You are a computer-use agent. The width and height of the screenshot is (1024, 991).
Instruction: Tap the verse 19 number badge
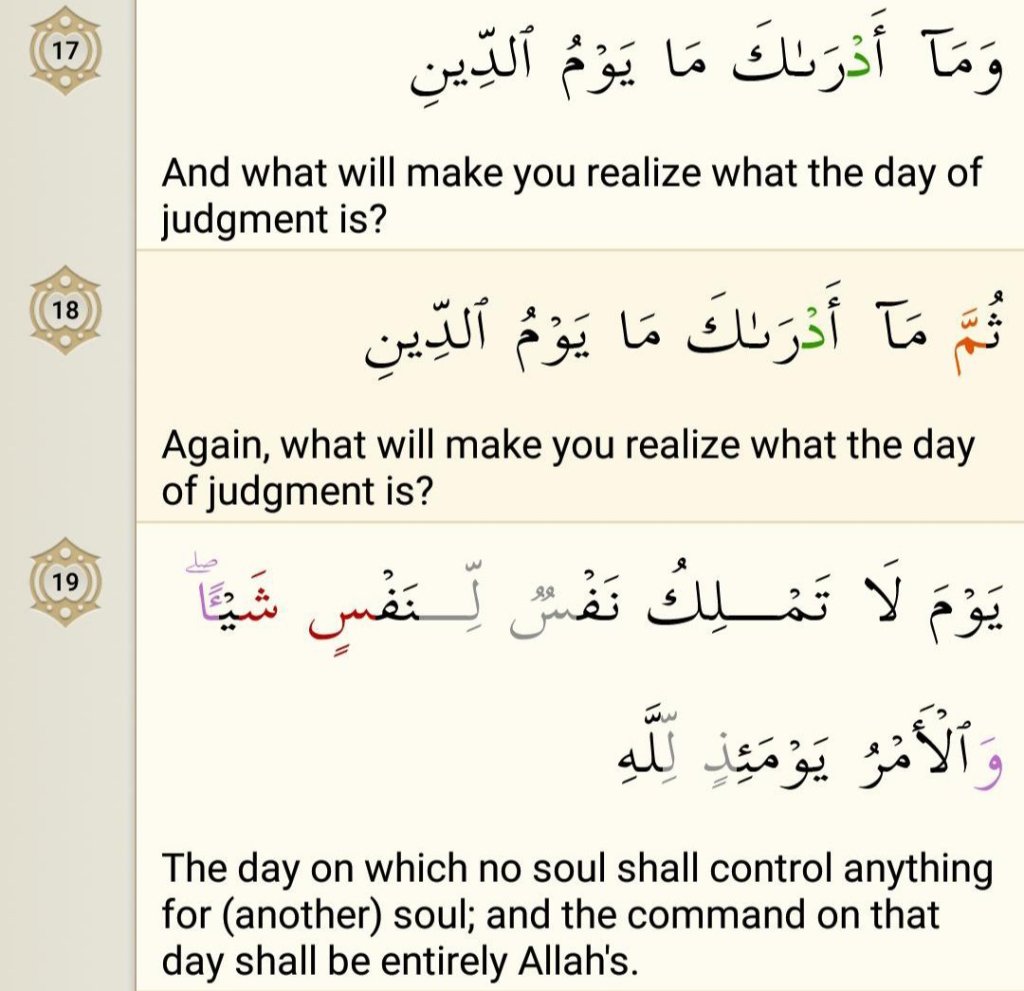[x=65, y=581]
